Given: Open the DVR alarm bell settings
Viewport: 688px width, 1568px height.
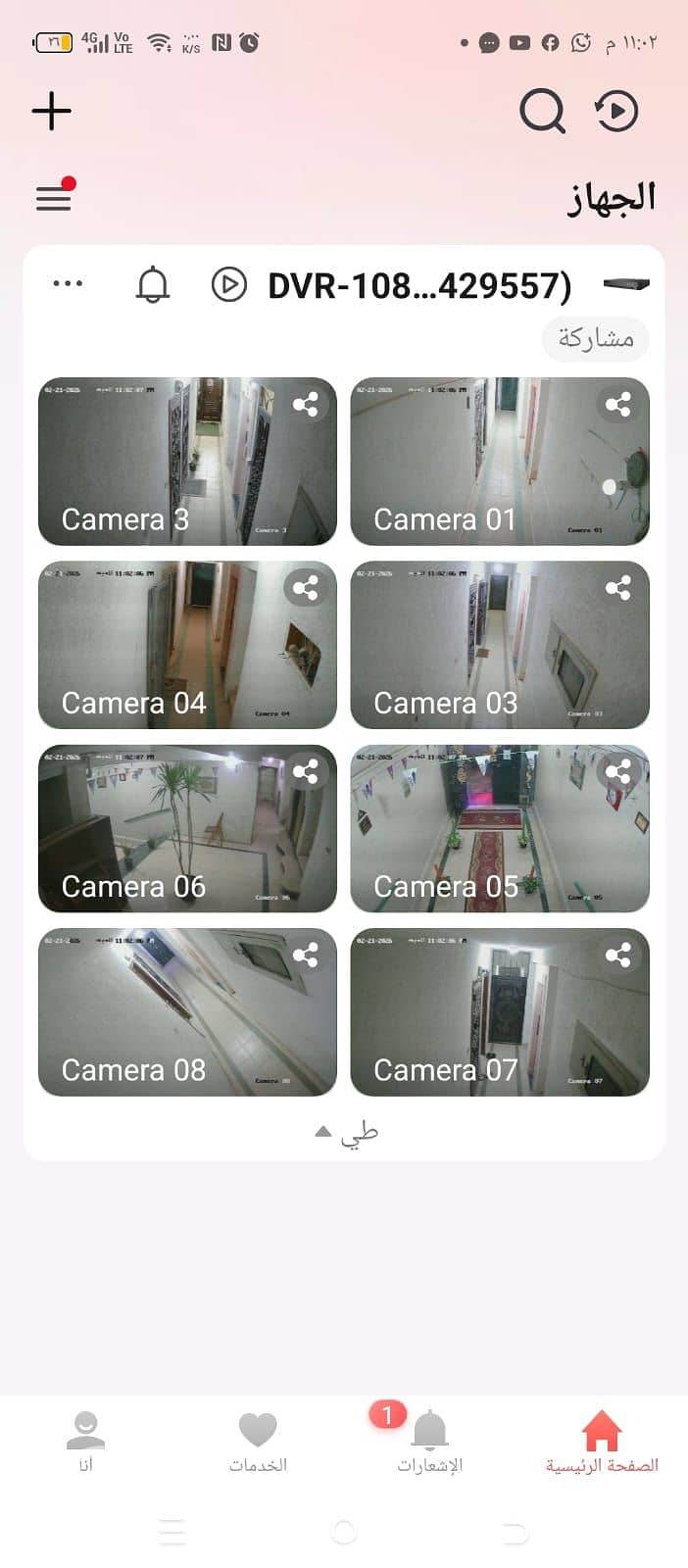Looking at the screenshot, I should pos(152,285).
